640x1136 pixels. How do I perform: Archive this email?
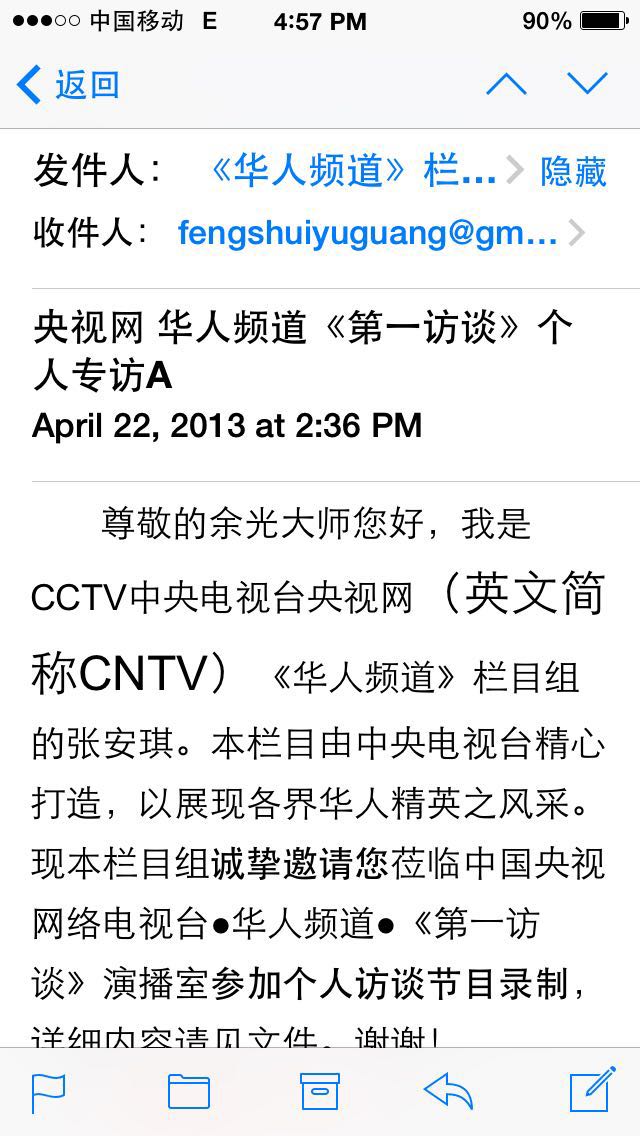(x=320, y=1091)
